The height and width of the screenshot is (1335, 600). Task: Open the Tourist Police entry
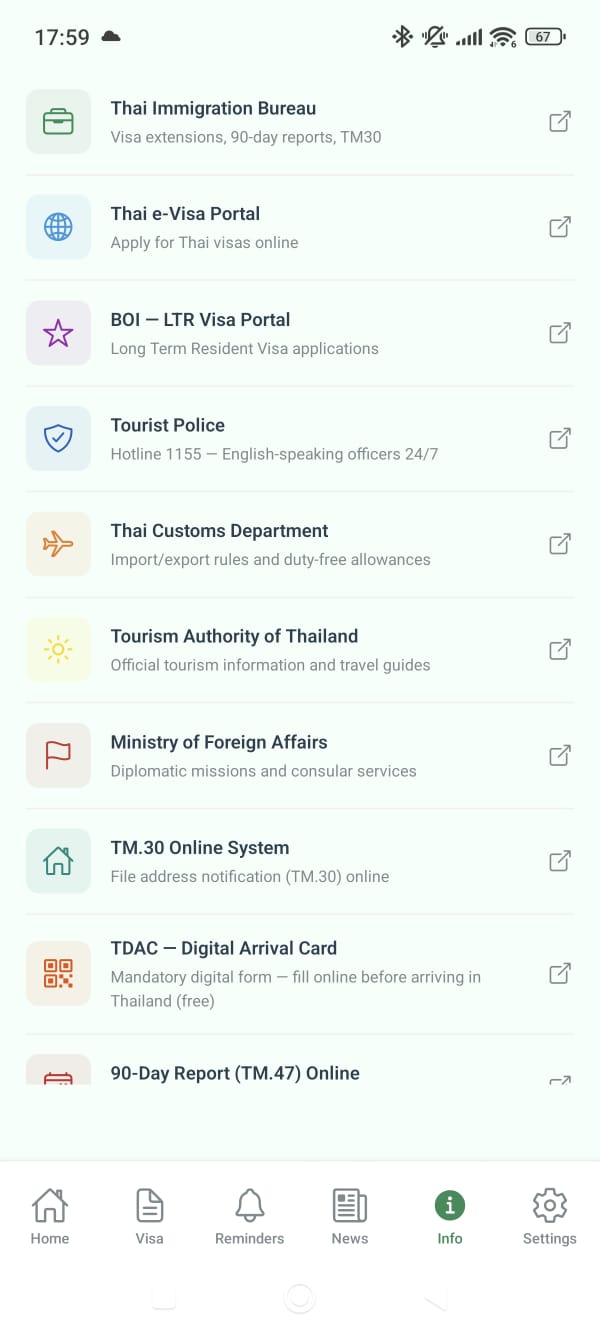[300, 438]
